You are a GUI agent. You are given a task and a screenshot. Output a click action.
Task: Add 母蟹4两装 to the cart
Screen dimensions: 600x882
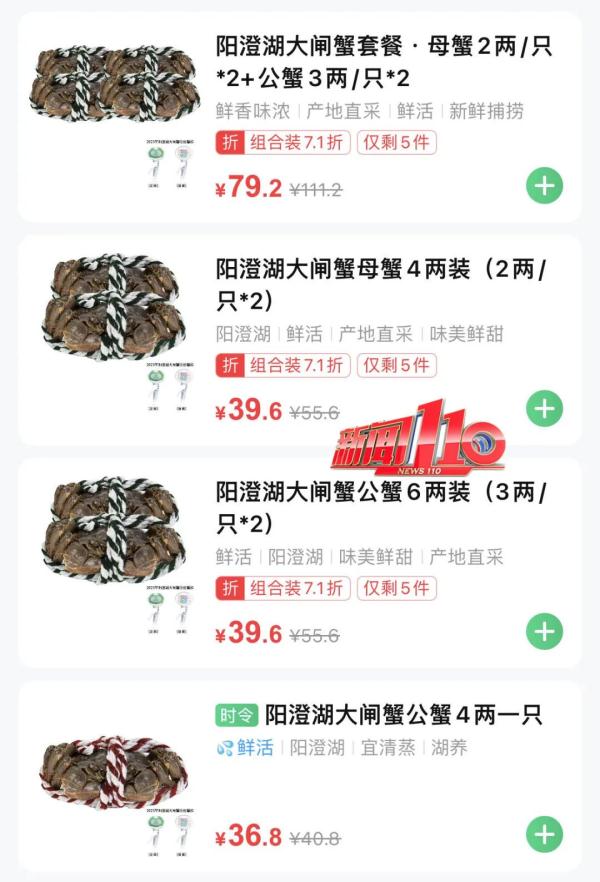[x=545, y=409]
